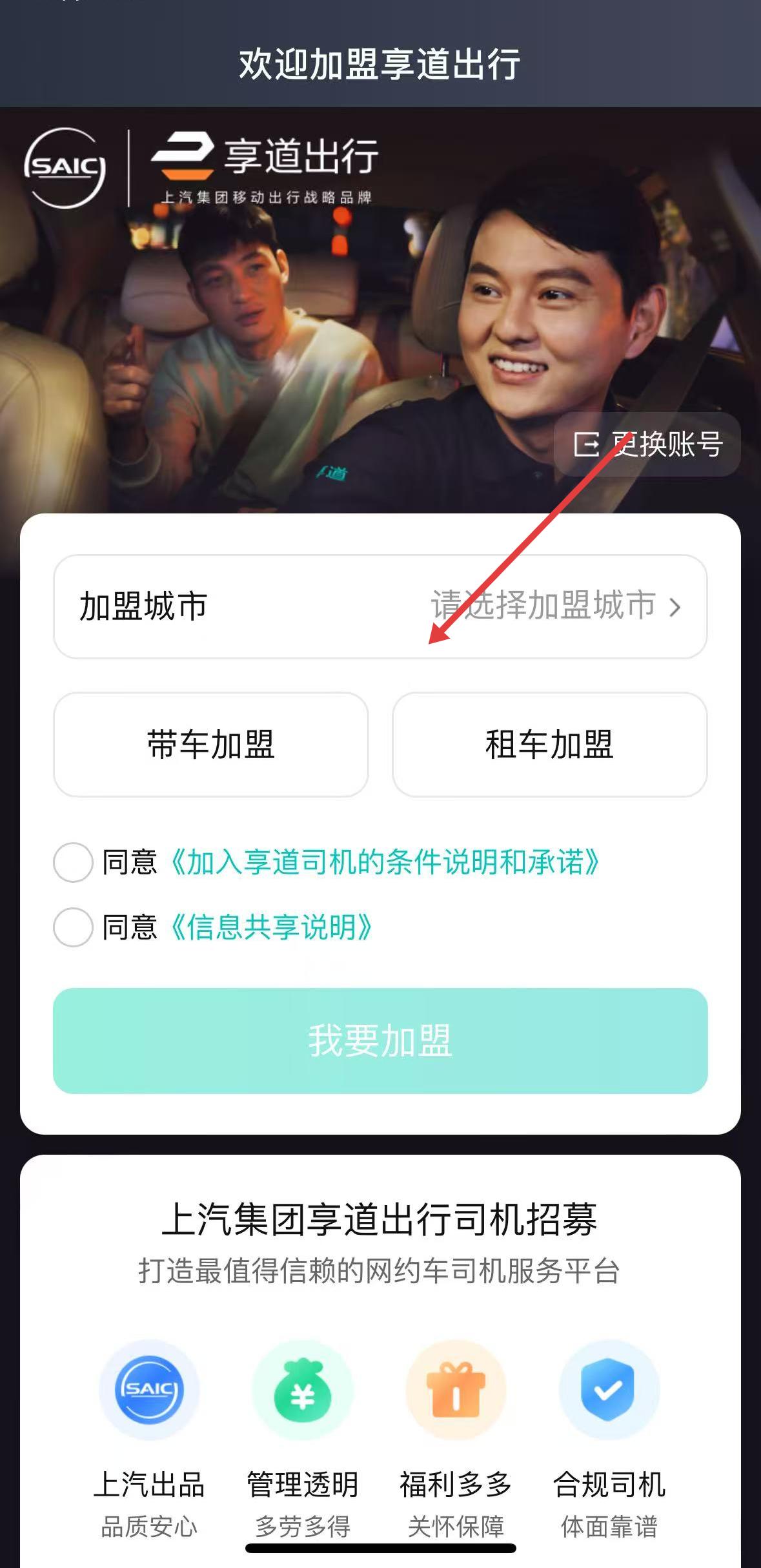Select 租车加盟 option
The width and height of the screenshot is (761, 1568).
pos(549,745)
